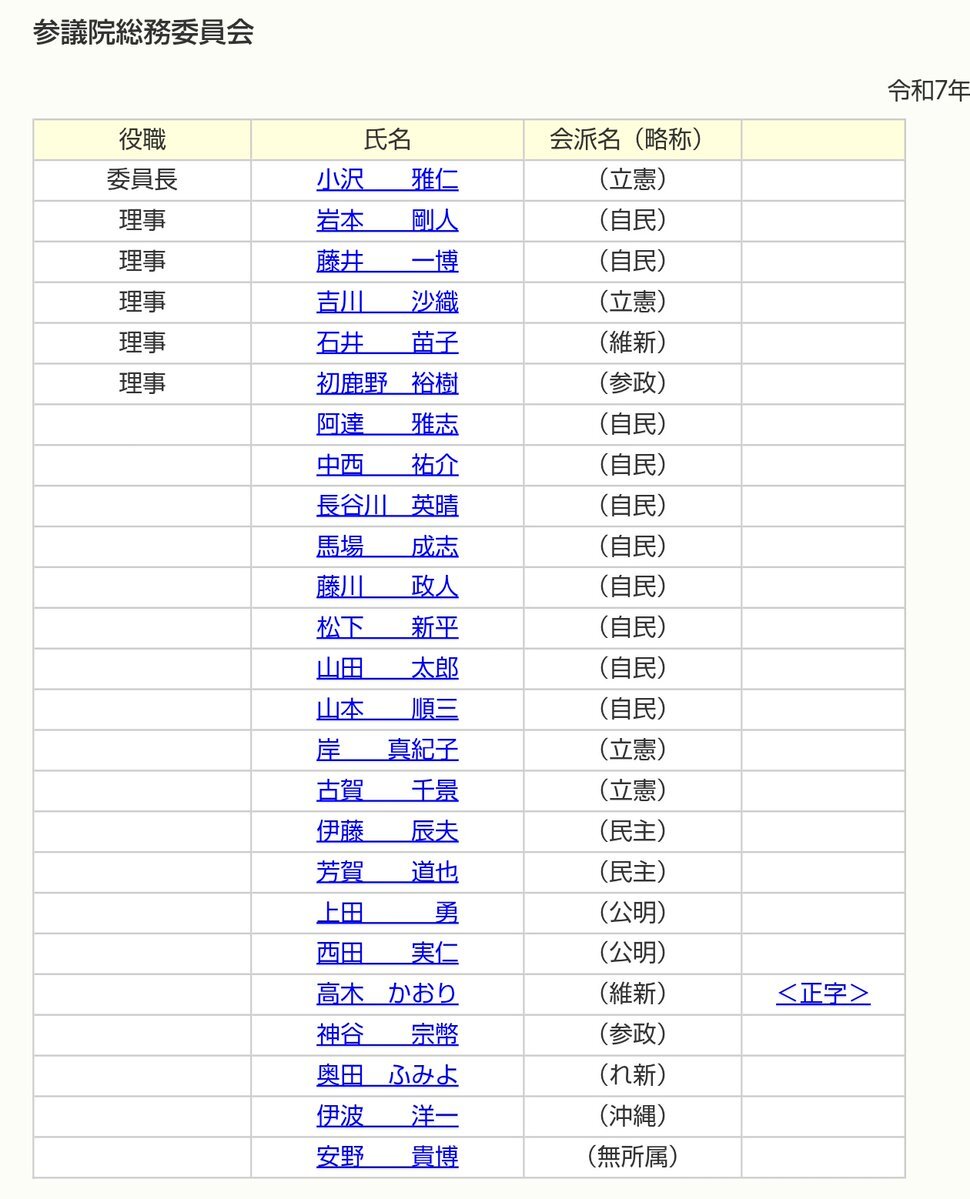The height and width of the screenshot is (1199, 970).
Task: Tap the name 伊波 洋一
Action: (387, 1117)
